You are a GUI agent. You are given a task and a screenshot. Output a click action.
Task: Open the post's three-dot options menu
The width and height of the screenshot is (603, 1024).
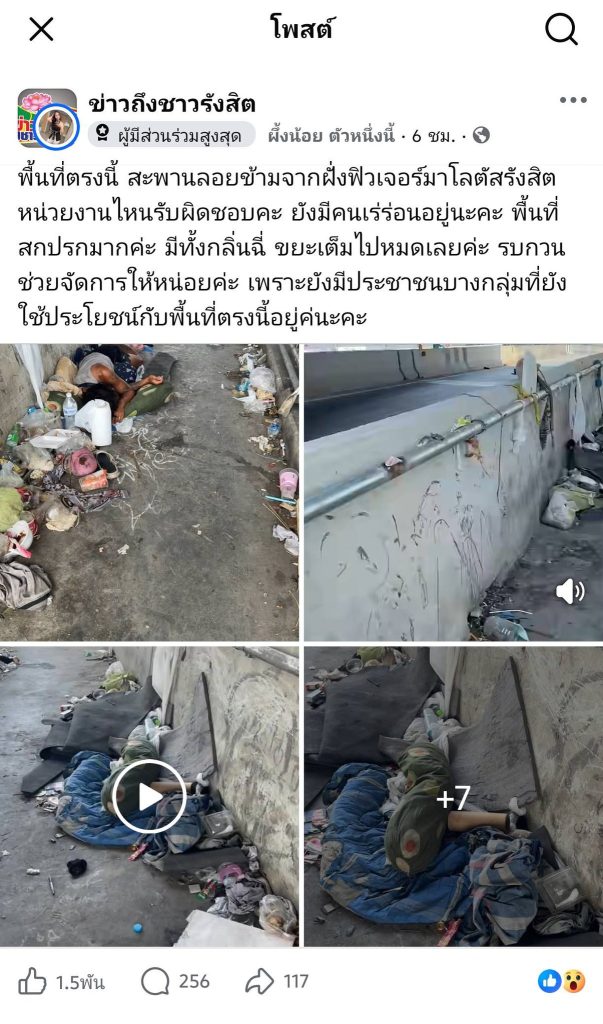(x=572, y=100)
